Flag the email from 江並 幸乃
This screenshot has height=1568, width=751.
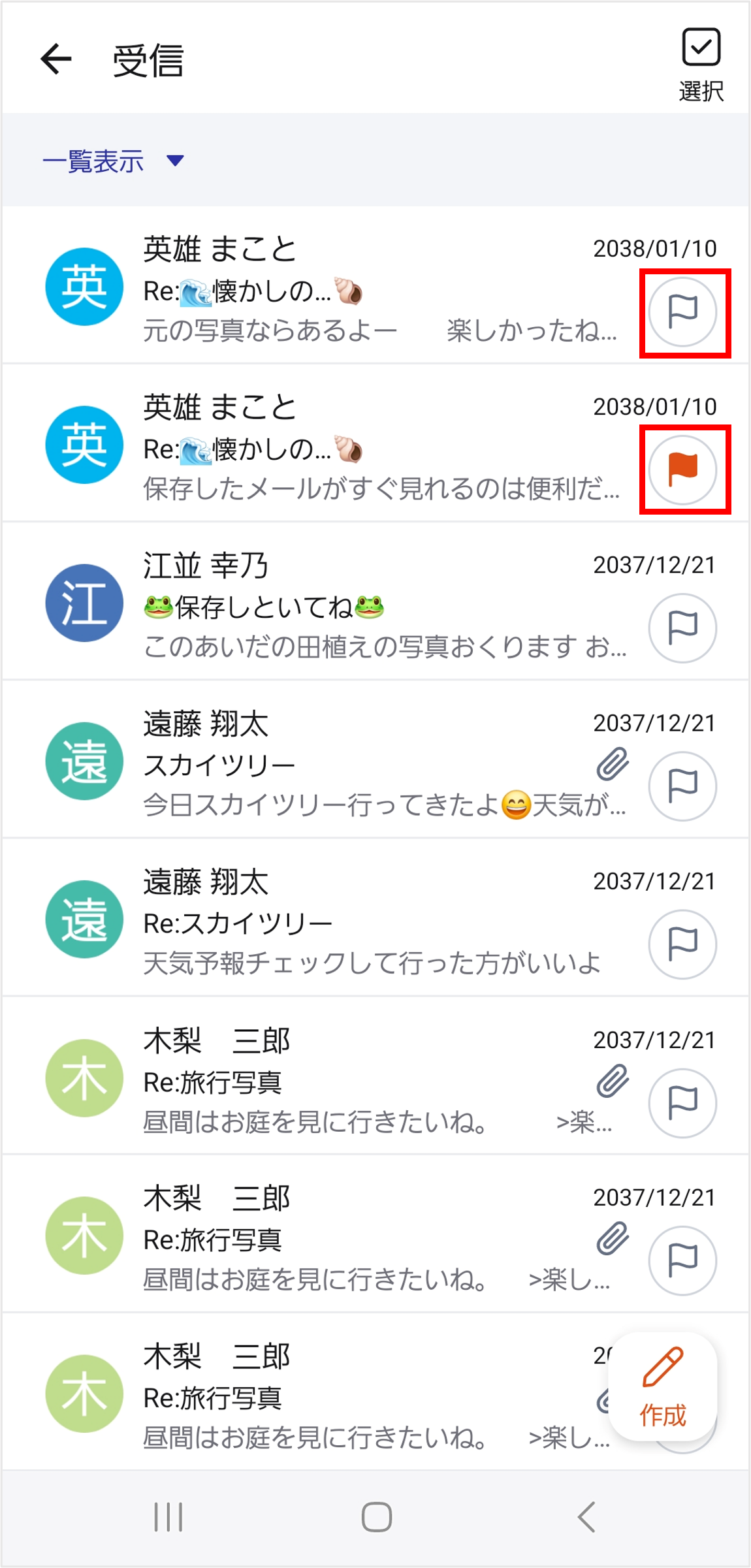point(682,628)
